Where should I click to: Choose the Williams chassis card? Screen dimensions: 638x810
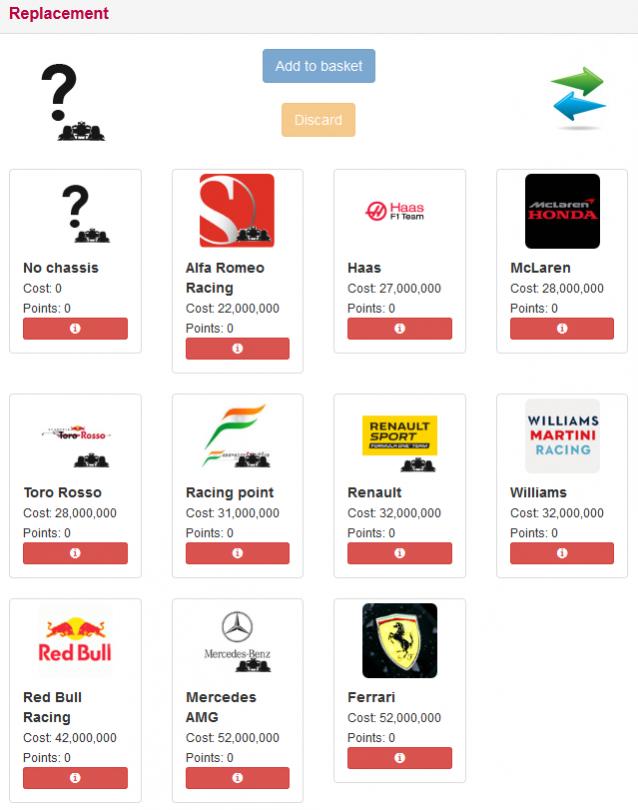point(562,436)
